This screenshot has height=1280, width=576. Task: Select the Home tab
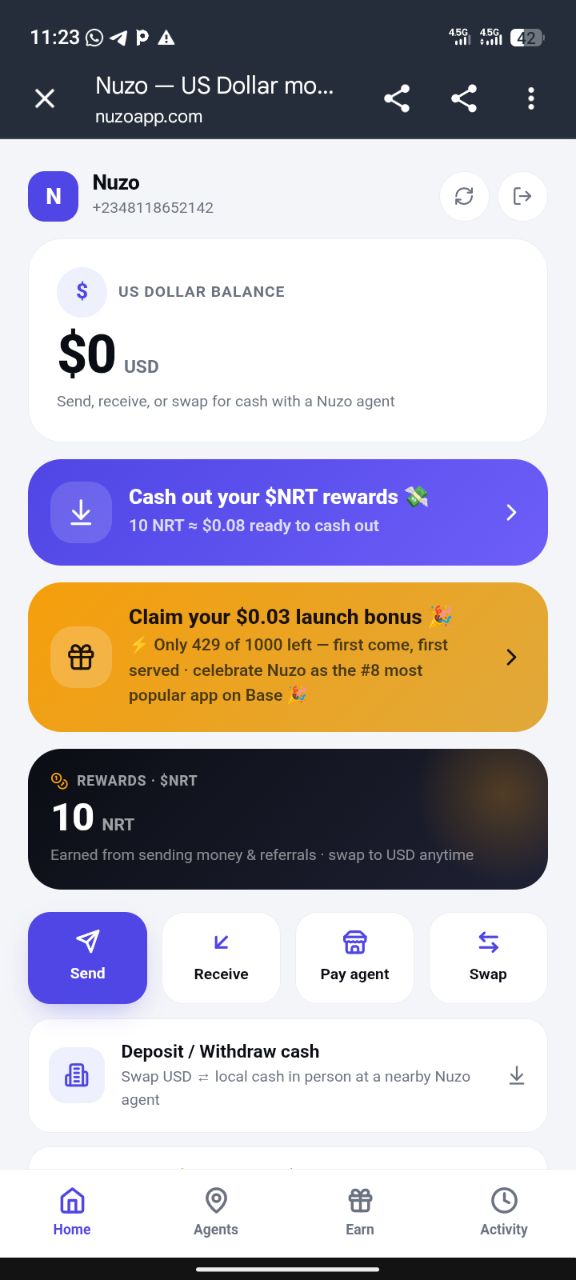pyautogui.click(x=72, y=1213)
